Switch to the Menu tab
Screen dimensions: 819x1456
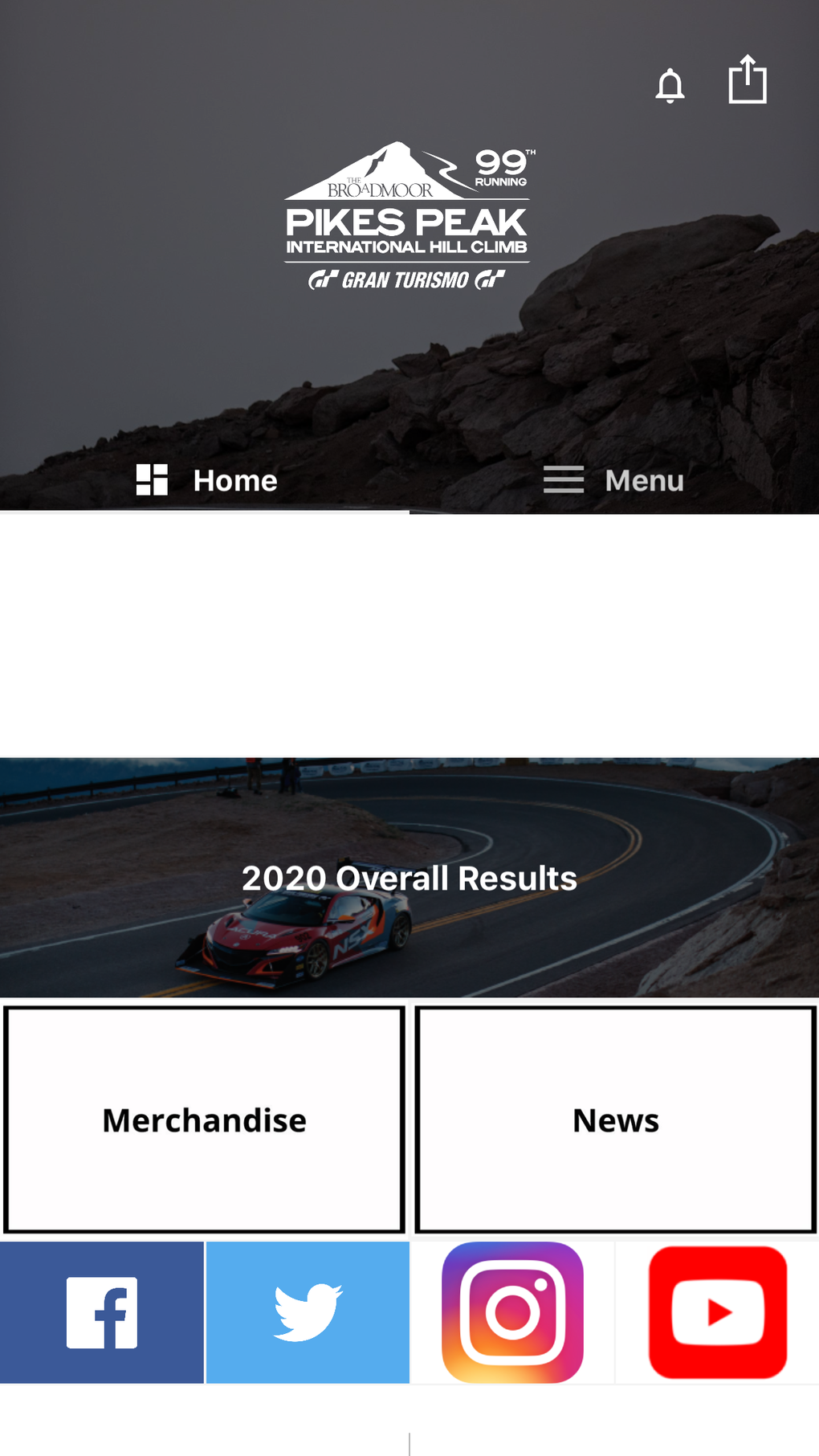tap(614, 480)
